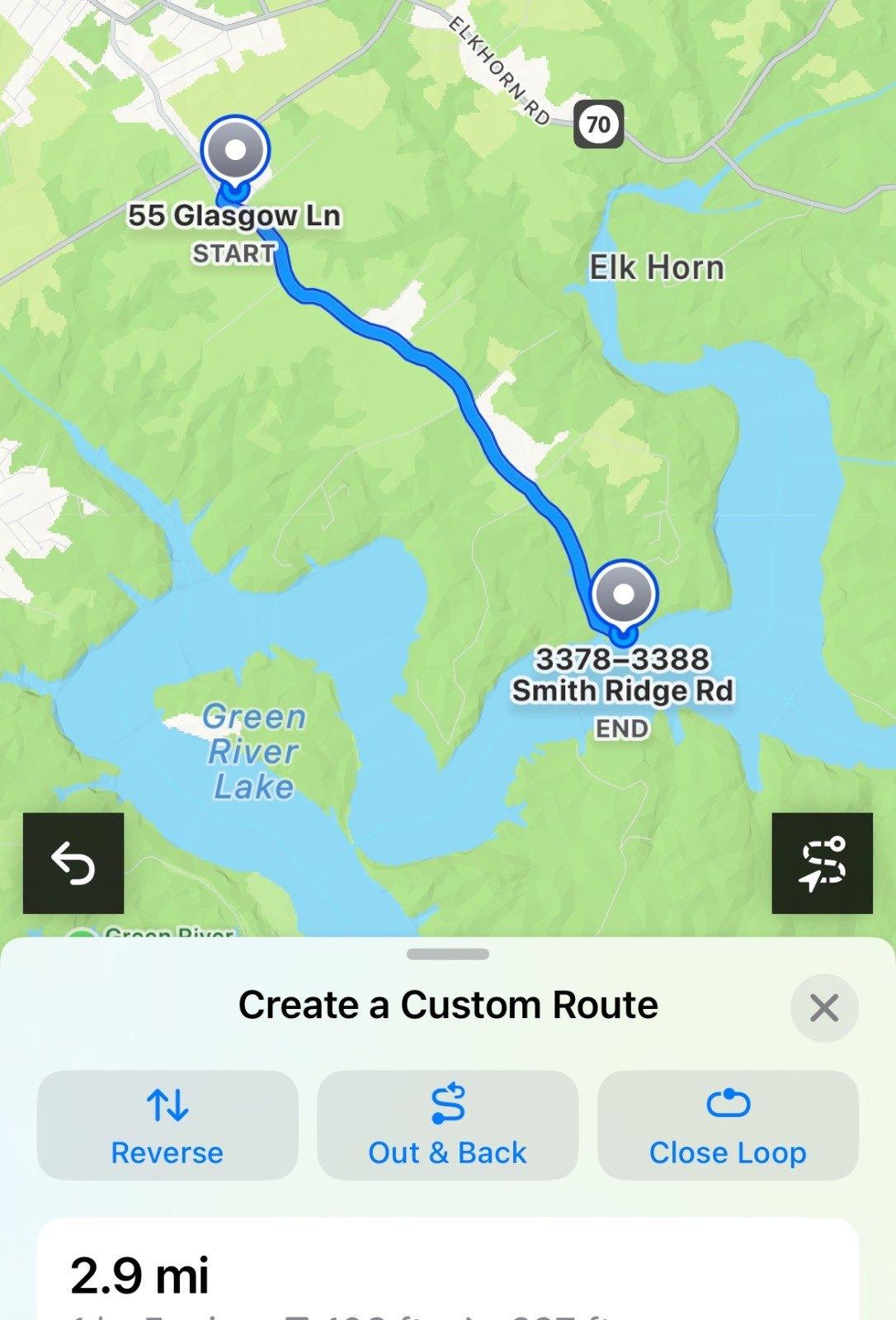This screenshot has width=896, height=1320.
Task: Select Out & Back route option
Action: tap(447, 1125)
